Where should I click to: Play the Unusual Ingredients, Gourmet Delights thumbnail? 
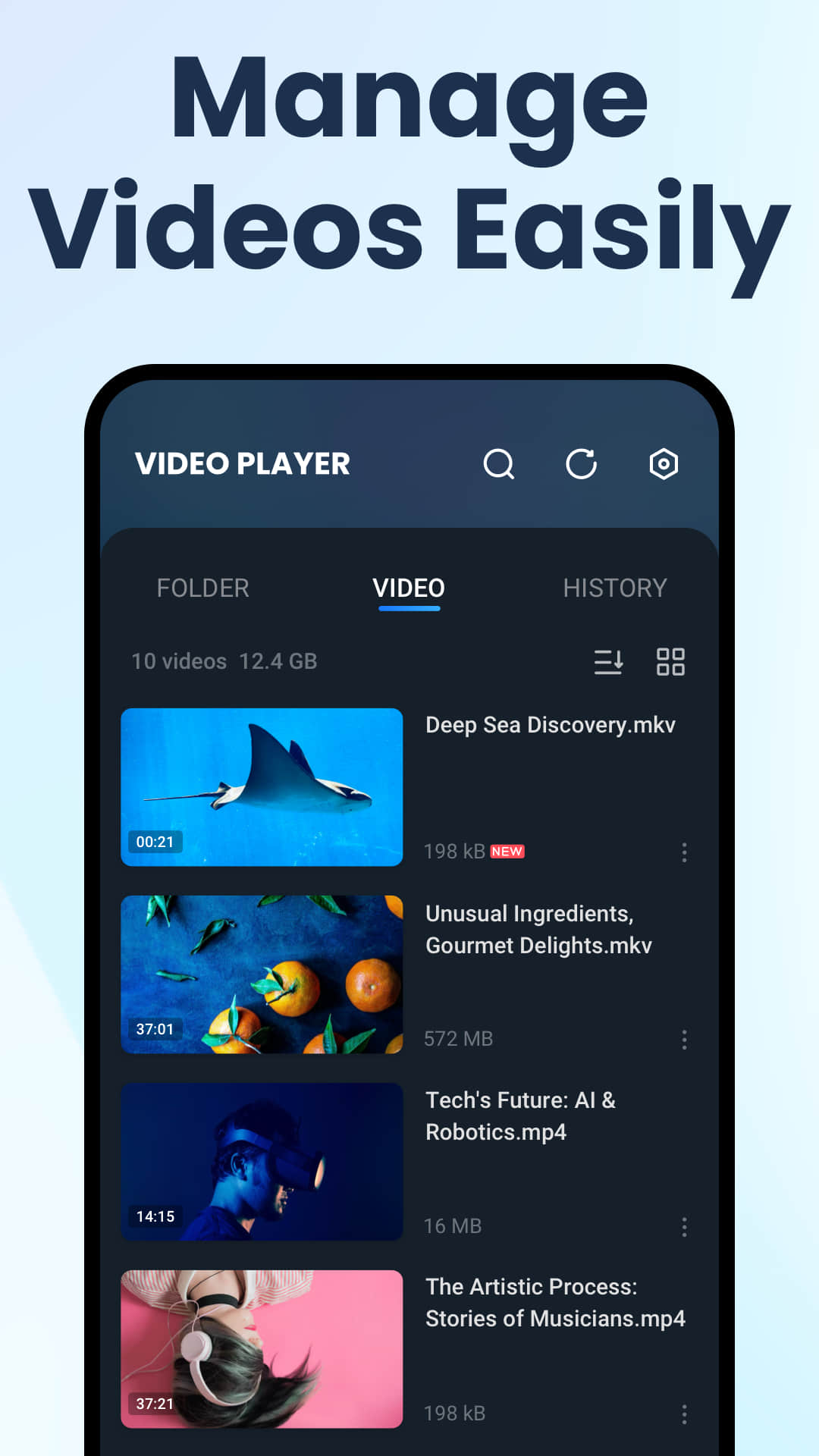coord(262,974)
